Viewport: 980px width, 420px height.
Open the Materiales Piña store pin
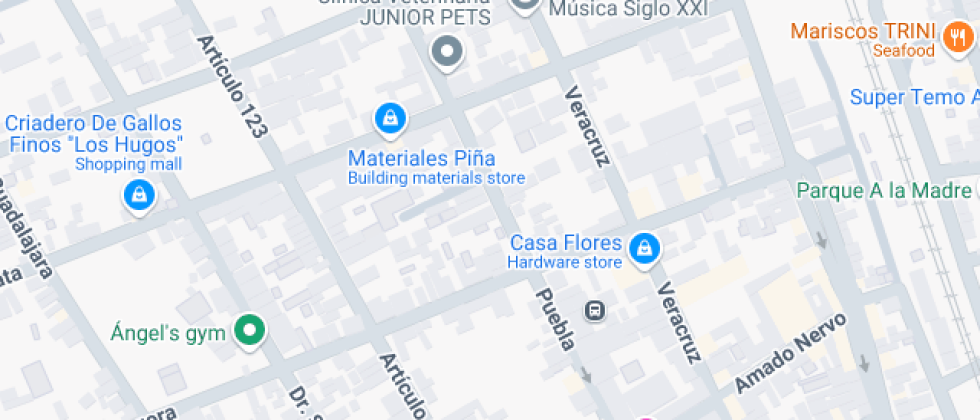tap(389, 119)
